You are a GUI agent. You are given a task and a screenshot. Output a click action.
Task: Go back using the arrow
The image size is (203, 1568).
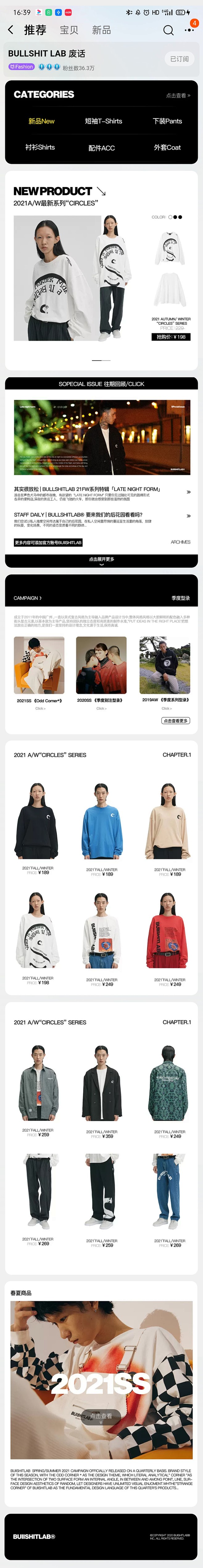[x=10, y=30]
